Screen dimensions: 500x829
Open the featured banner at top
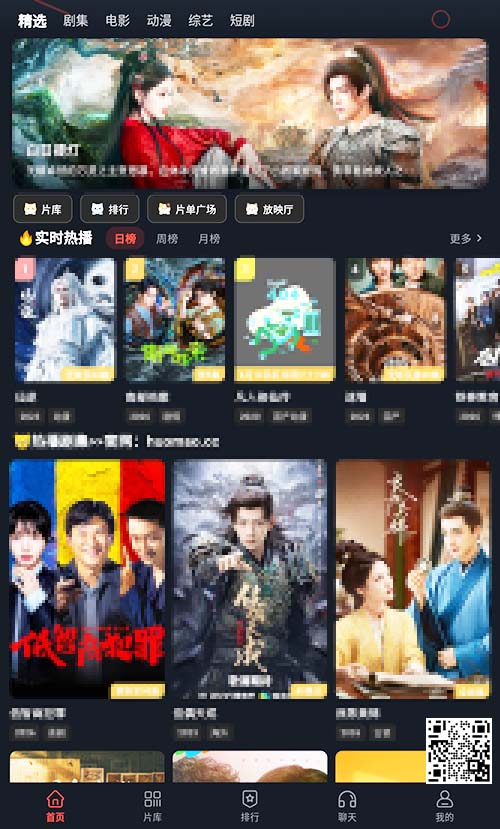[249, 113]
